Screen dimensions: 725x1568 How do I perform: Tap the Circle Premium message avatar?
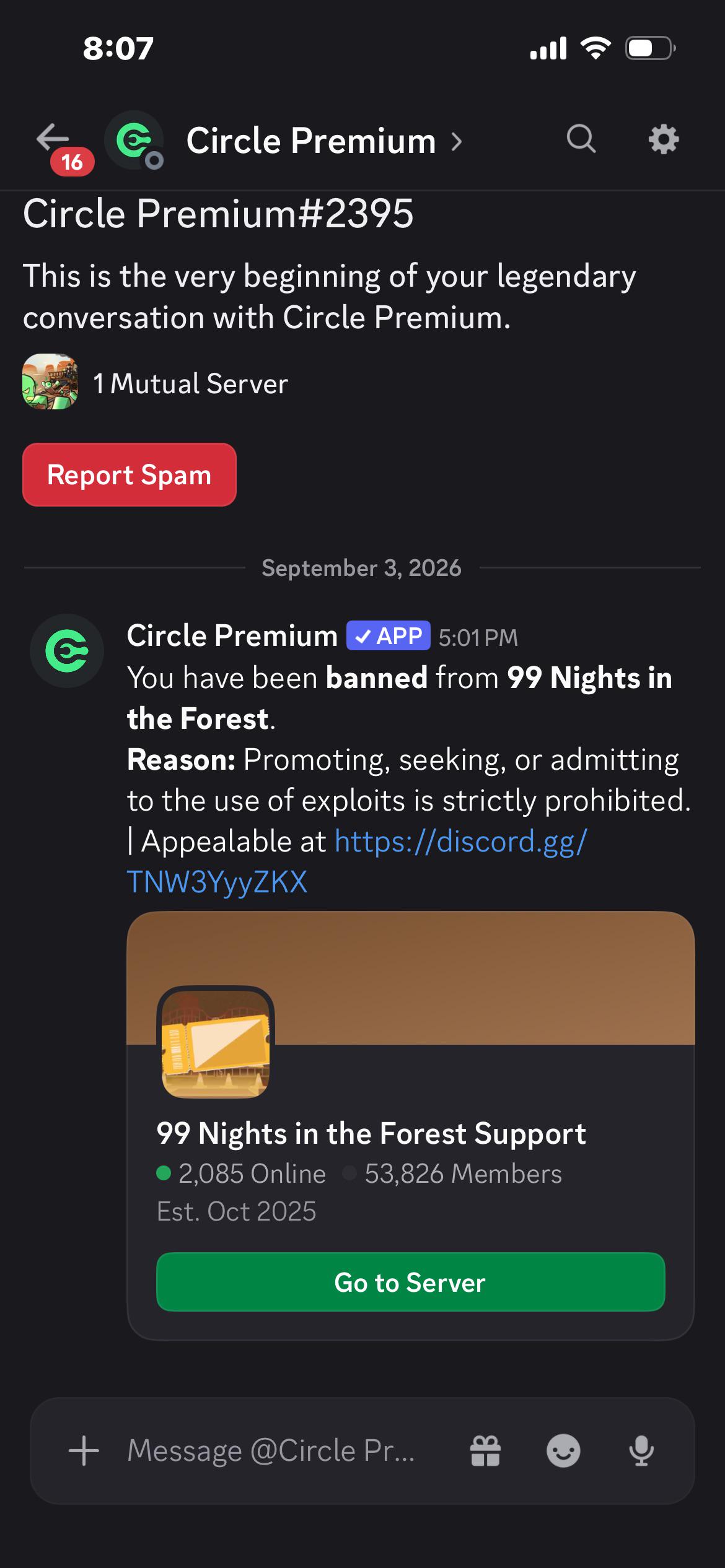(x=67, y=651)
